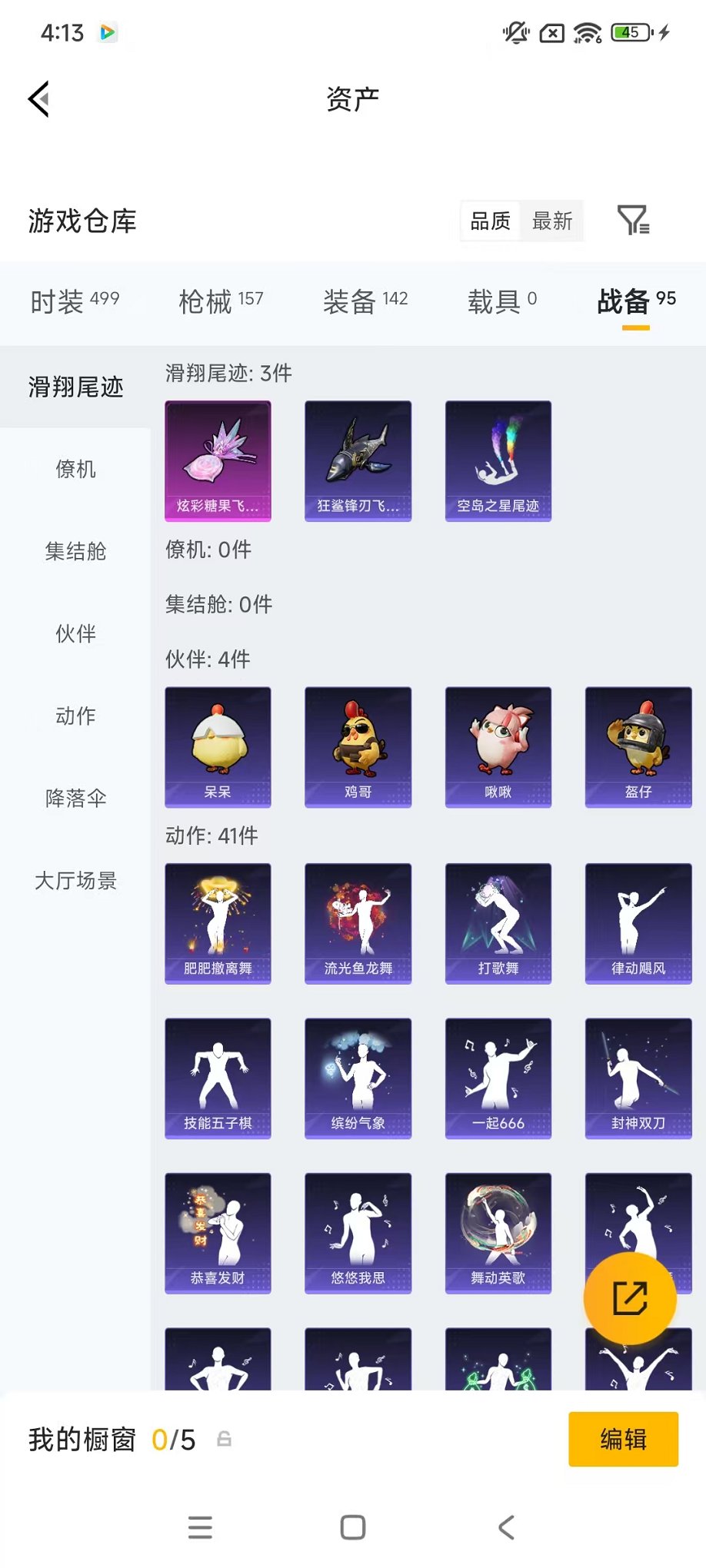Expand the 降落伞 category in sidebar

click(75, 799)
